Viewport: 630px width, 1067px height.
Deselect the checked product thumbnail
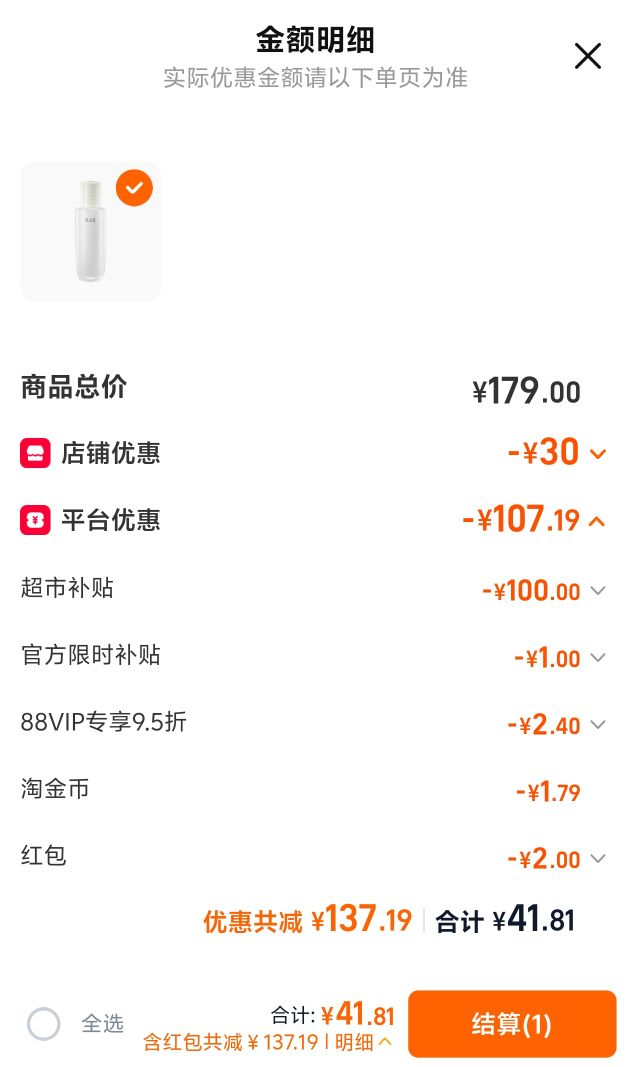coord(134,188)
